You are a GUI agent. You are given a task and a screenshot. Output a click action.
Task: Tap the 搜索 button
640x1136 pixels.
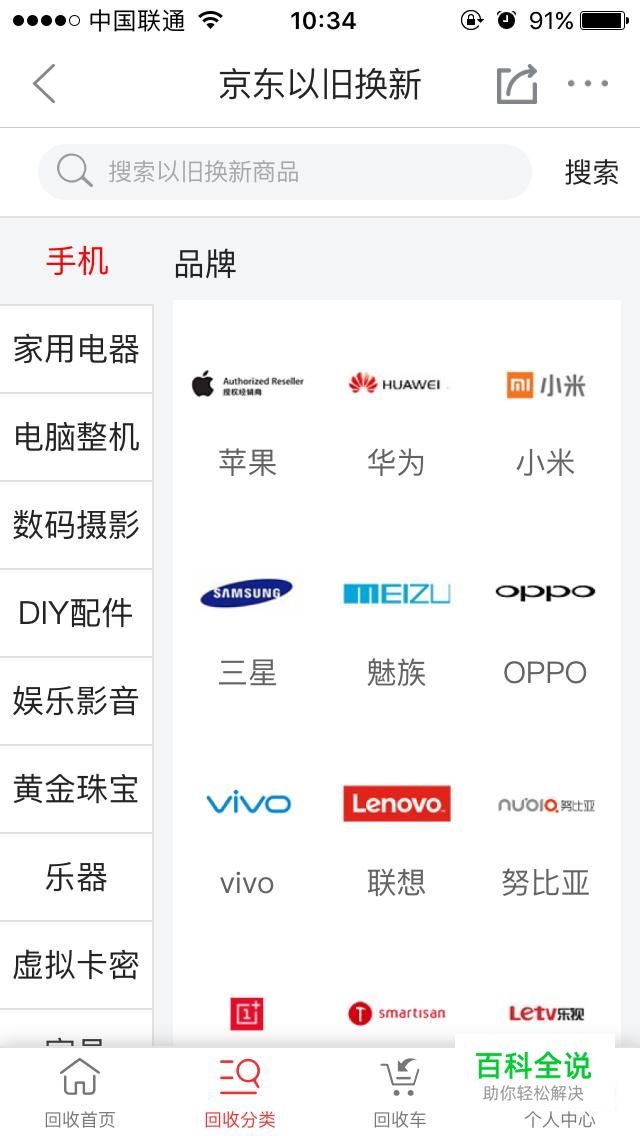coord(591,172)
